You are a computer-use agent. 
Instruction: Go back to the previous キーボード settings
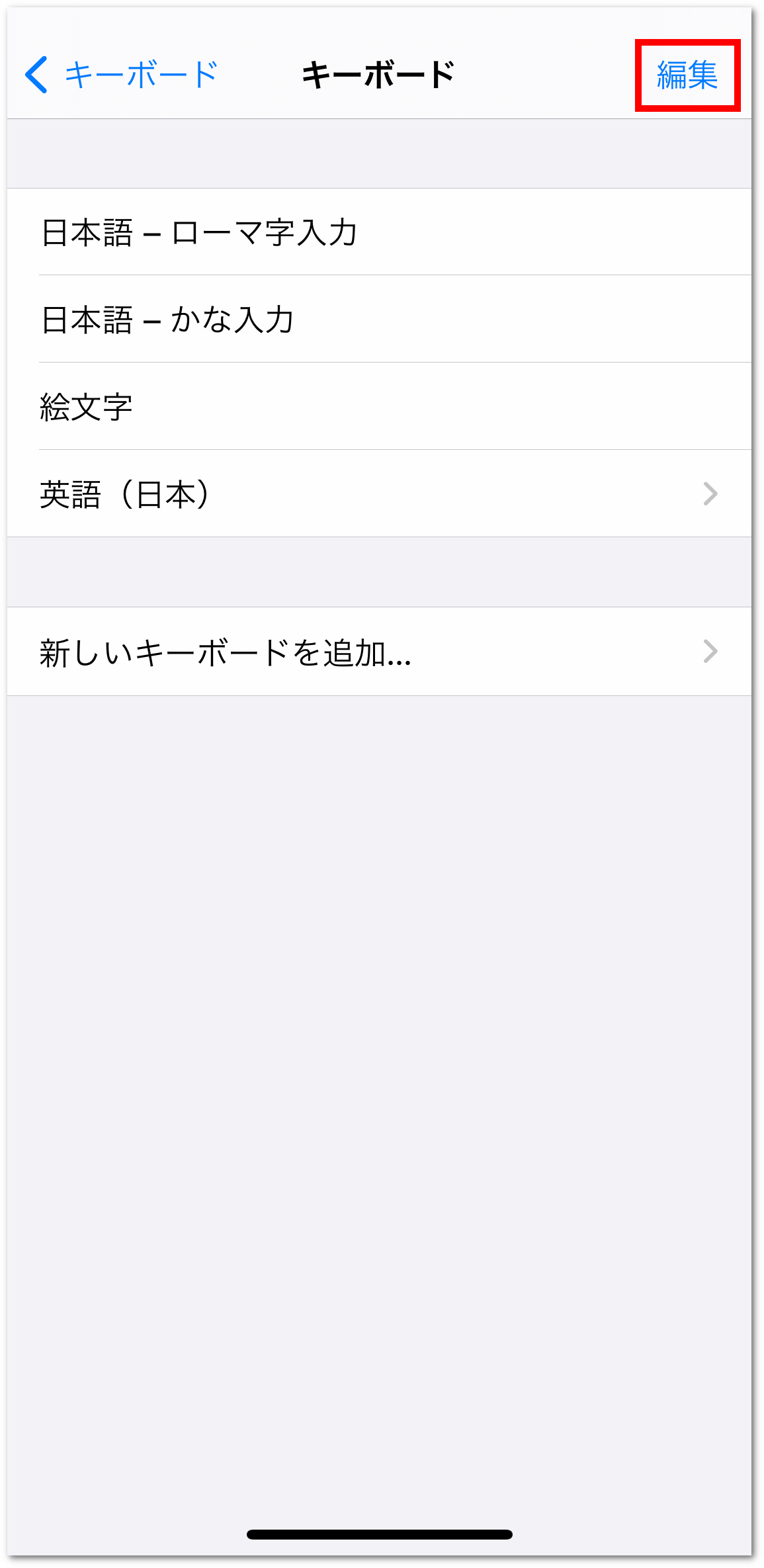pyautogui.click(x=121, y=75)
